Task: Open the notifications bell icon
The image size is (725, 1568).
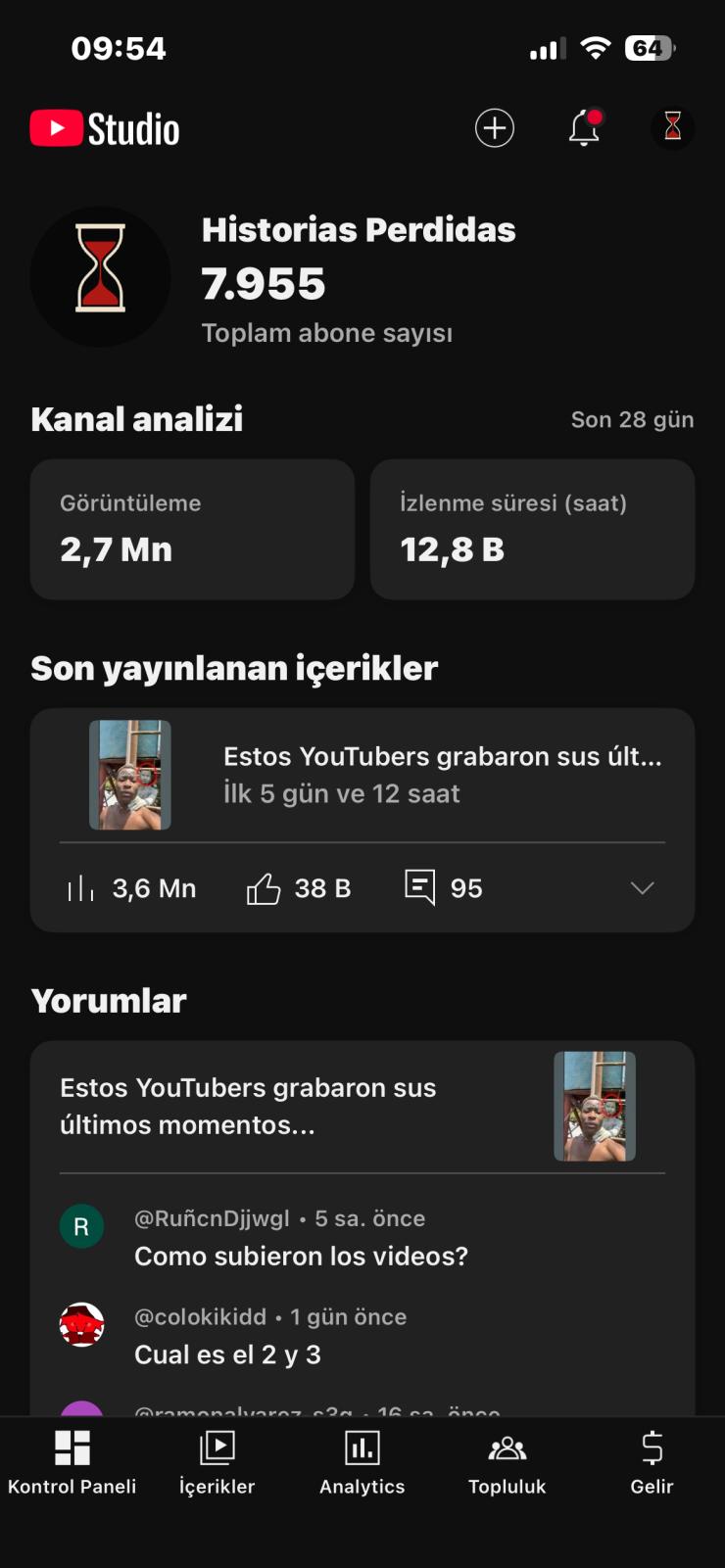Action: coord(583,128)
